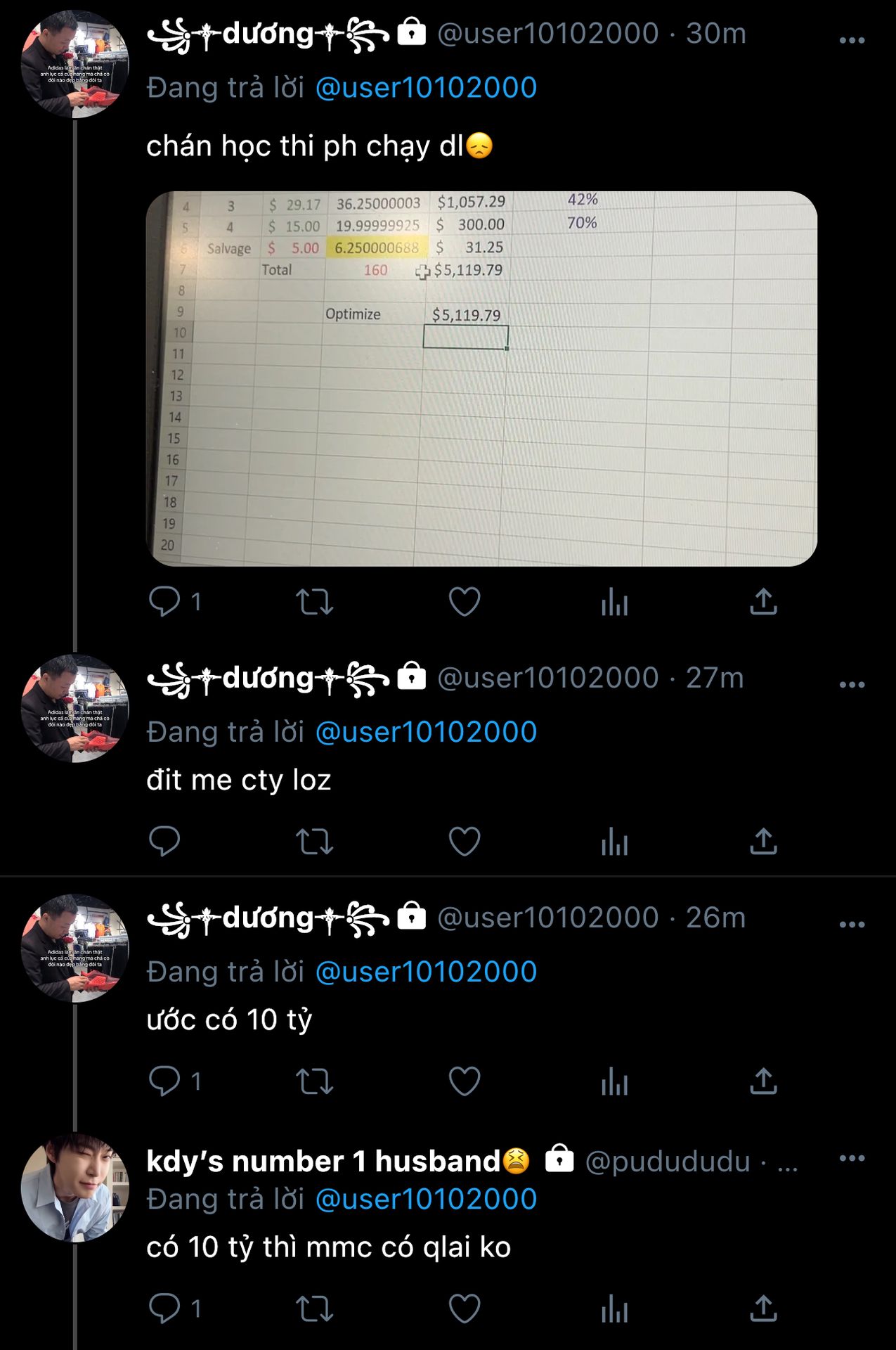Like the 'có 10 tỷ thì mmc' reply
896x1350 pixels.
coord(465,1309)
